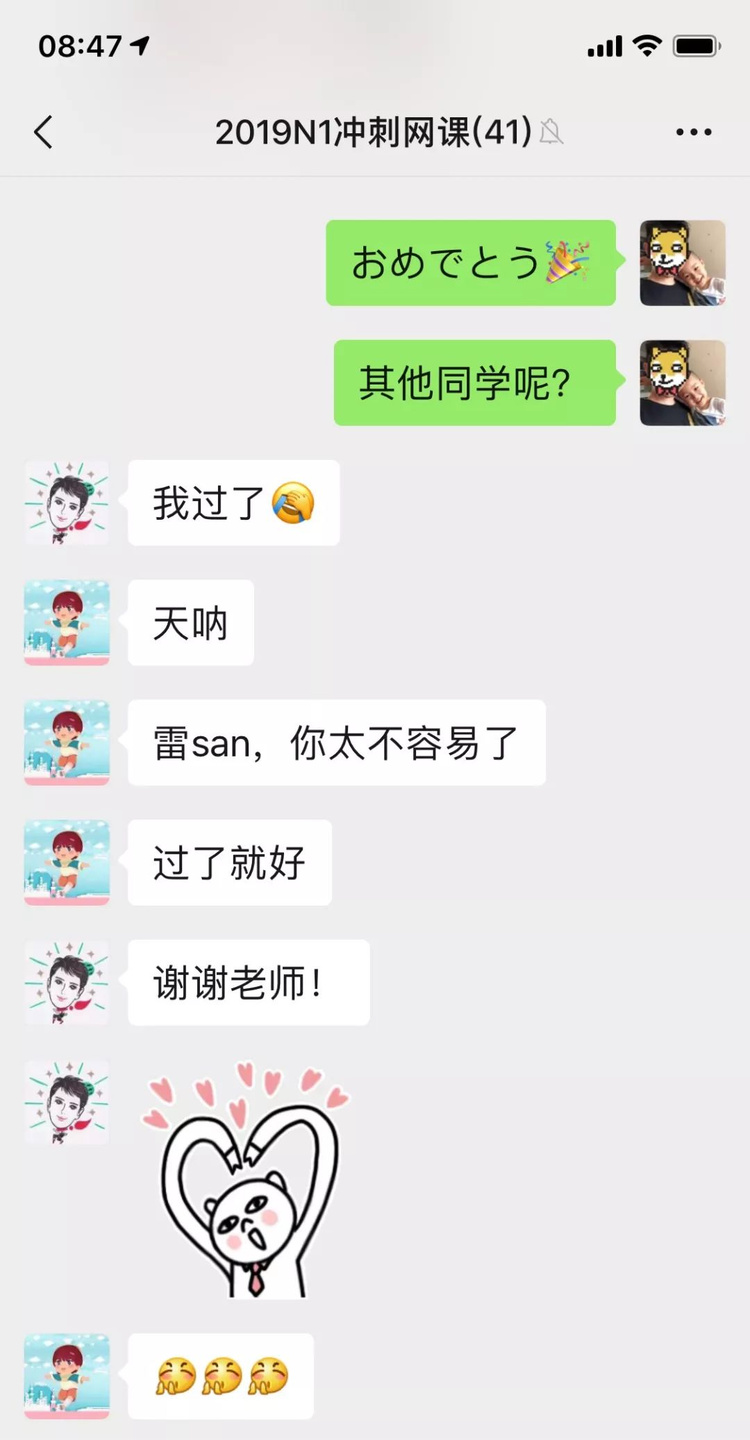
Task: Tap sender's avatar beside 其他同学呢？ message
Action: click(x=683, y=383)
